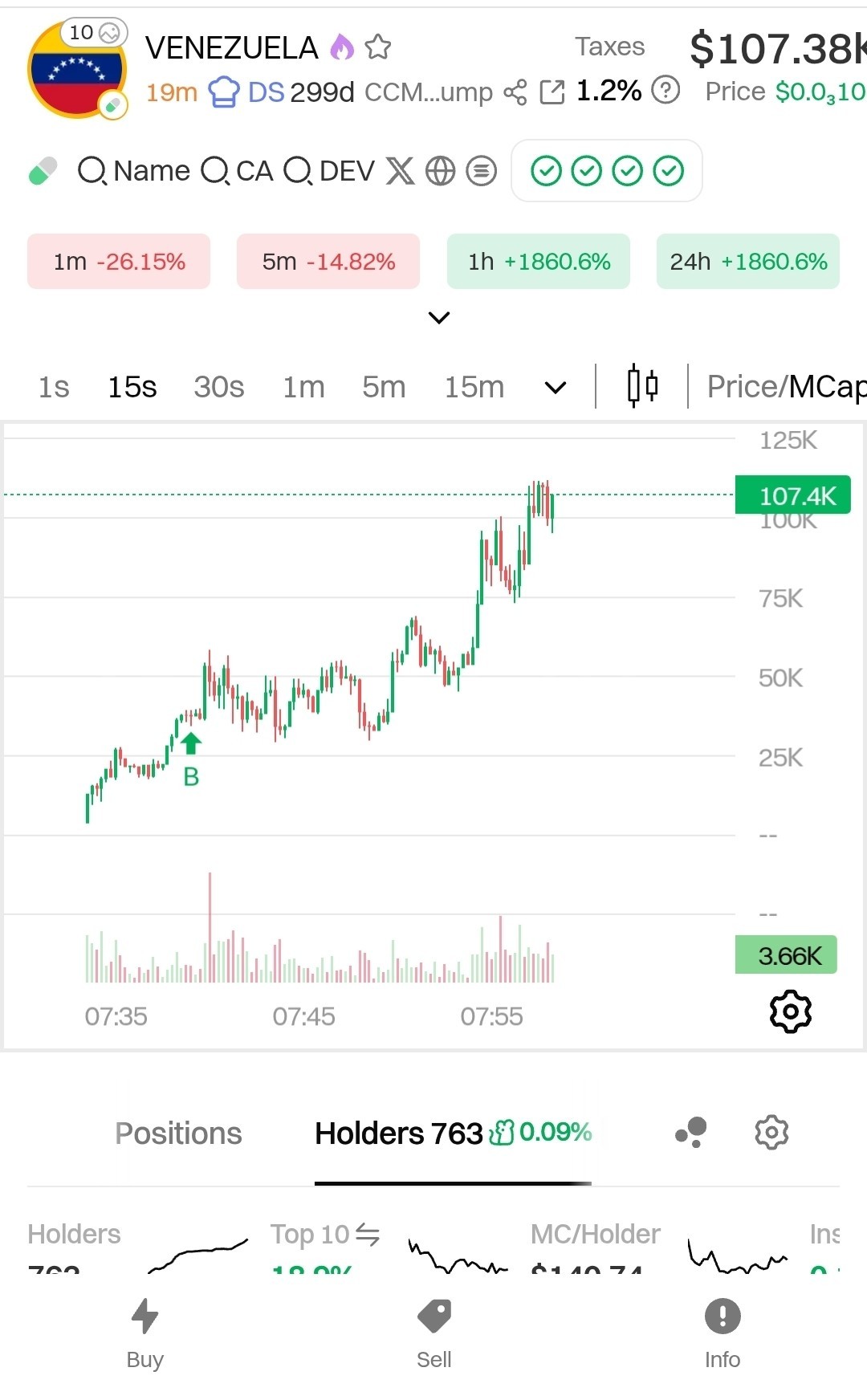The width and height of the screenshot is (867, 1400).
Task: Search by Name
Action: pyautogui.click(x=134, y=171)
